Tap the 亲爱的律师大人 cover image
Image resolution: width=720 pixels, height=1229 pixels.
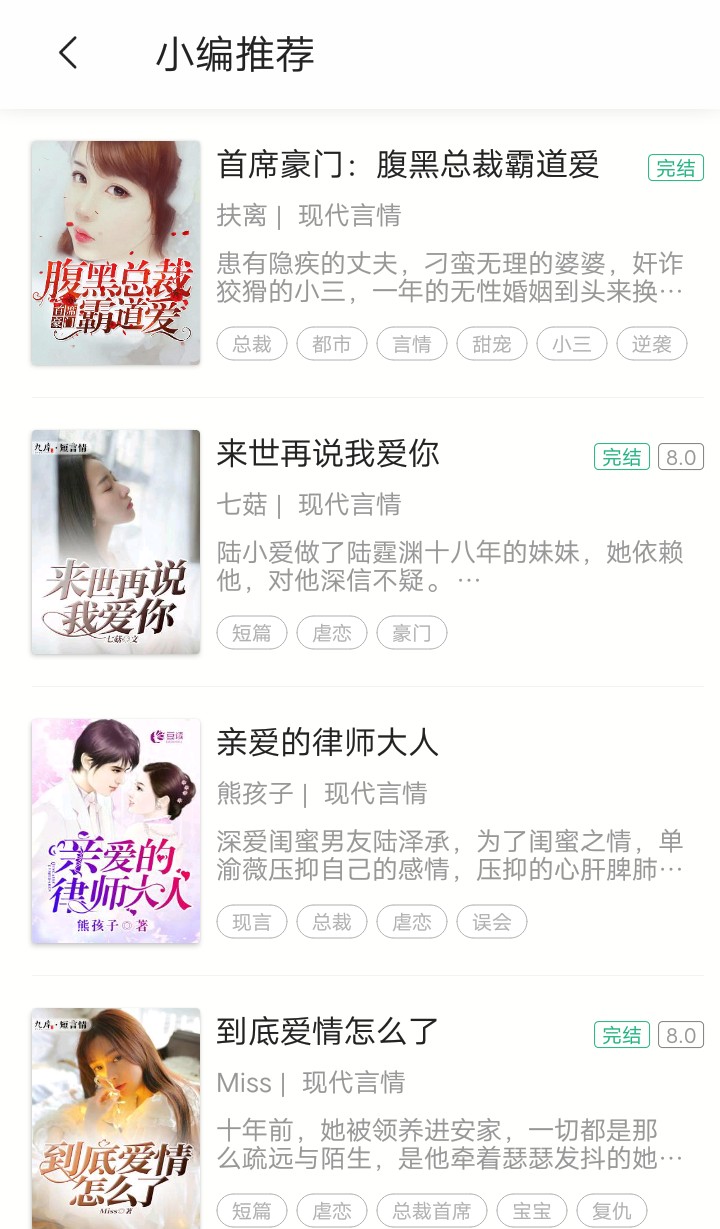coord(116,831)
